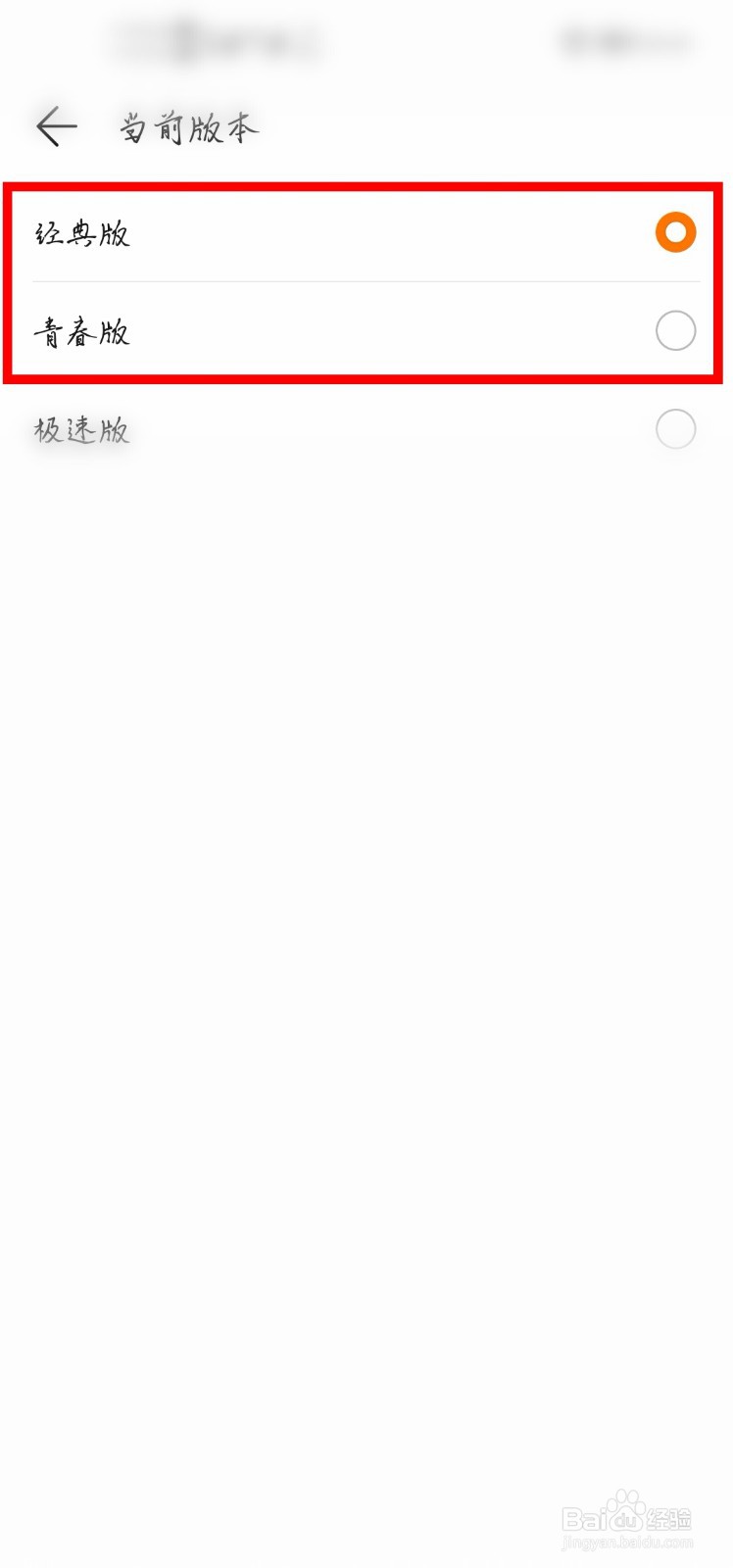Tap the currently selected orange radio control
Image resolution: width=733 pixels, height=1568 pixels.
click(x=674, y=232)
